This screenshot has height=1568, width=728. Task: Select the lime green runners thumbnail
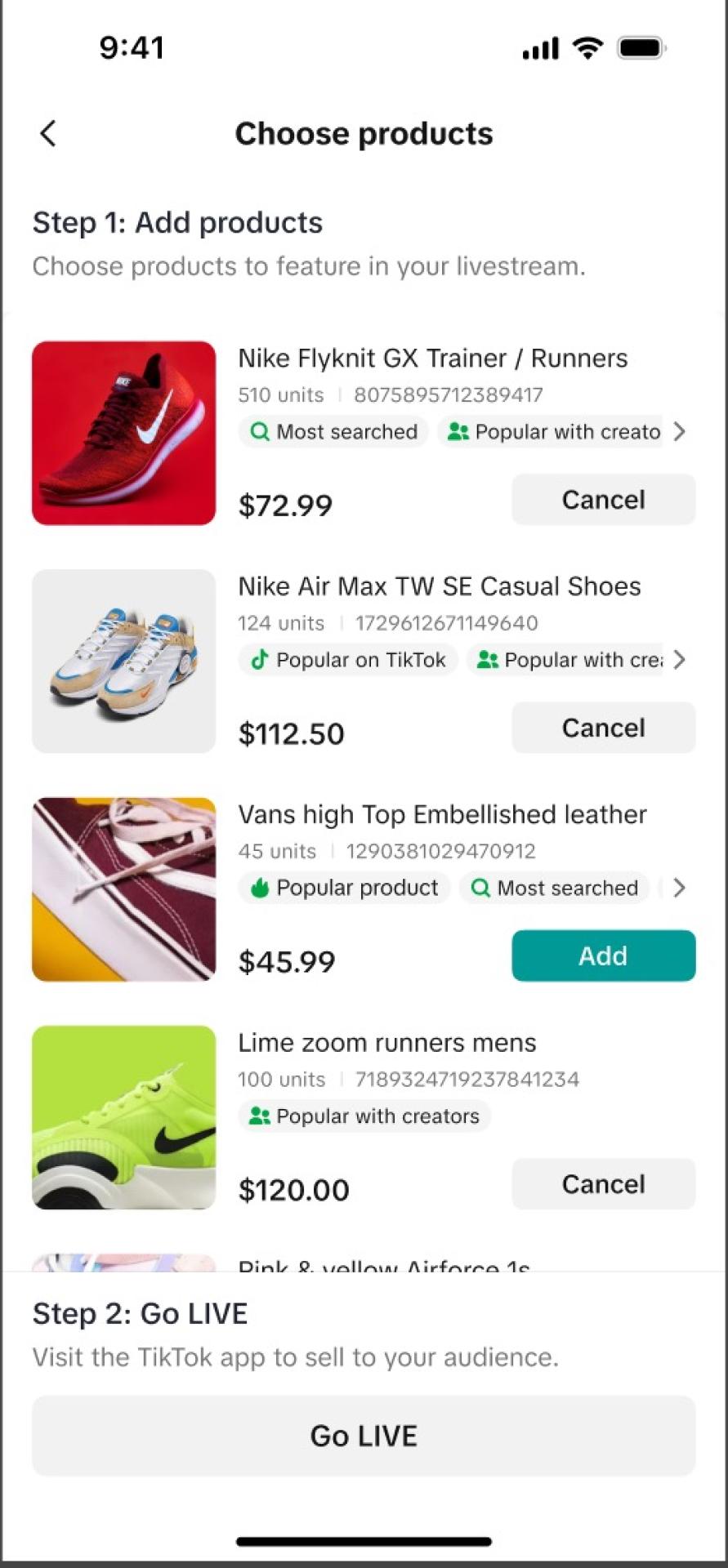[x=123, y=1117]
